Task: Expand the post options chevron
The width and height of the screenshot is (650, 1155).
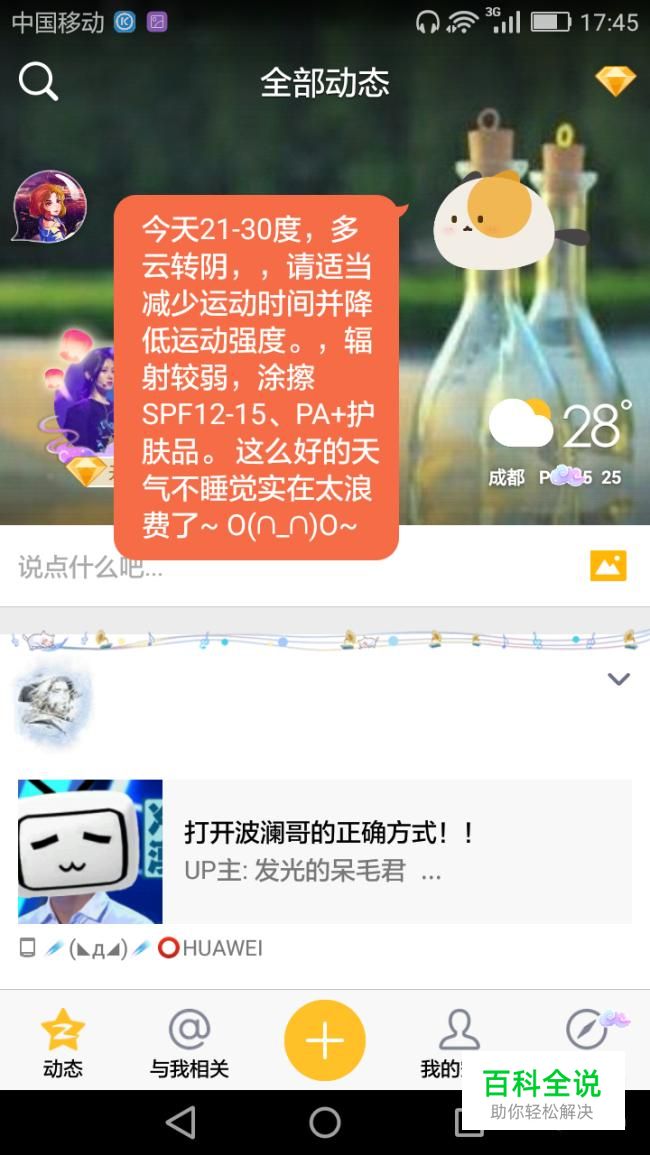Action: tap(619, 679)
